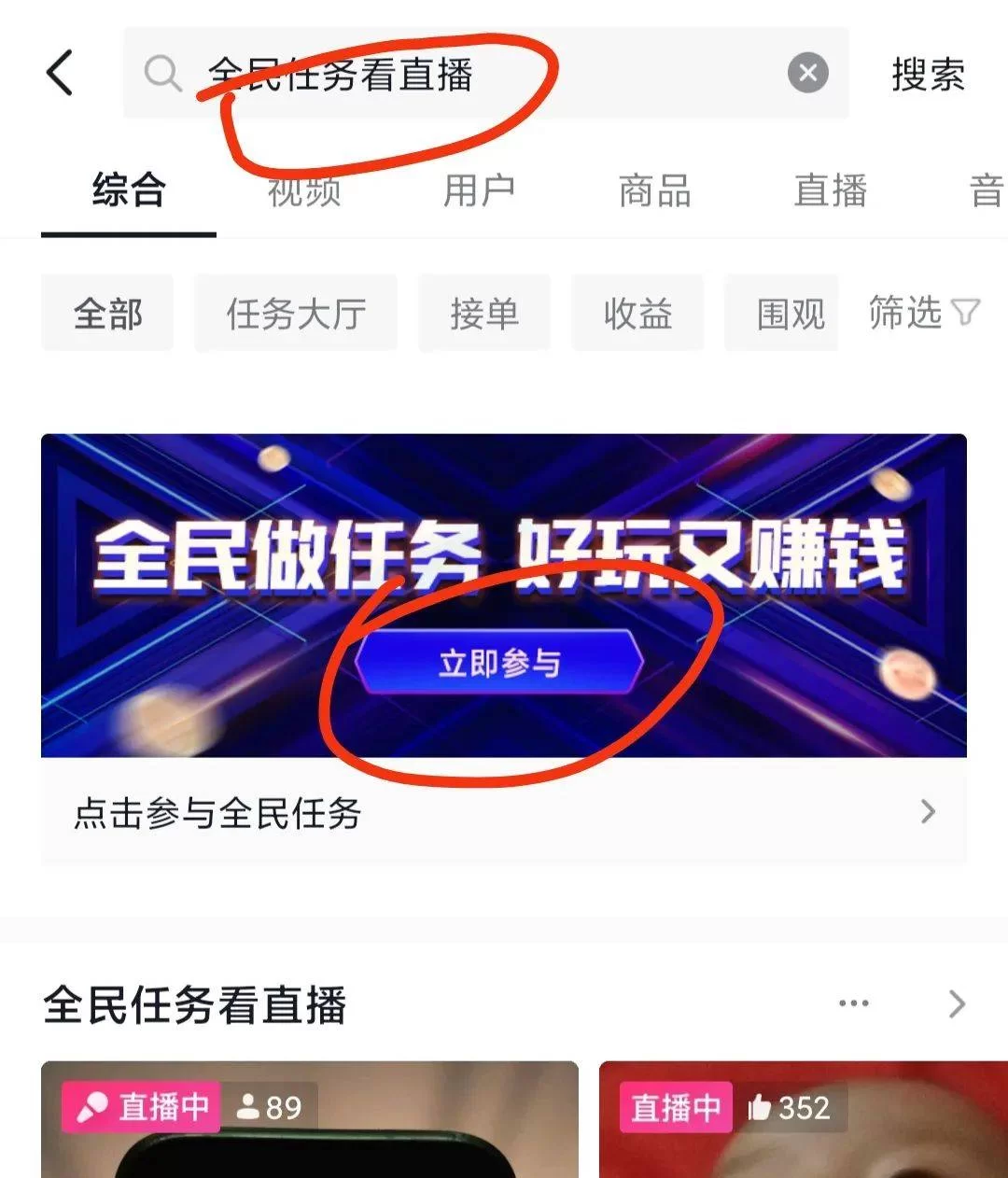Open the 点击参与全民任务 row
This screenshot has width=1008, height=1178.
click(502, 812)
